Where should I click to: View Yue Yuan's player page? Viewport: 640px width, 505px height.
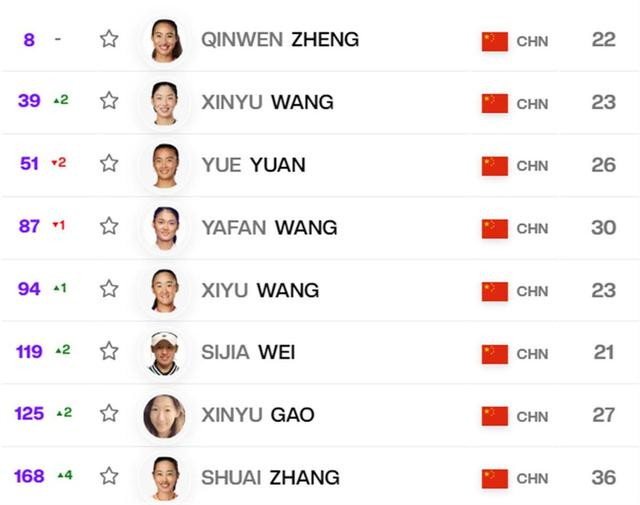(x=253, y=165)
